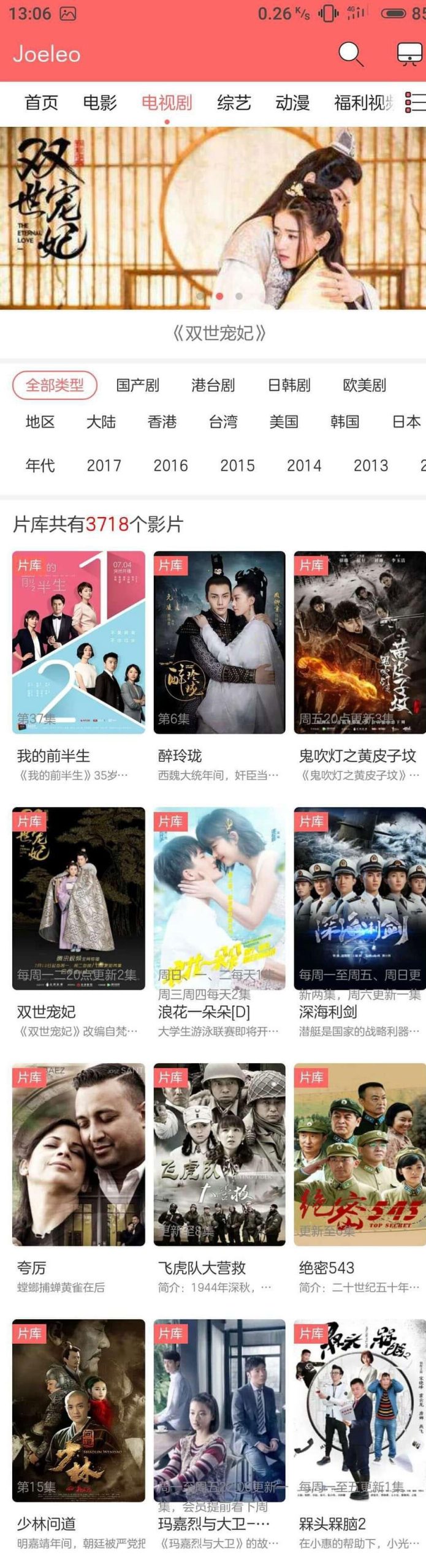Open the search icon in the header
The image size is (426, 1568).
tap(351, 54)
